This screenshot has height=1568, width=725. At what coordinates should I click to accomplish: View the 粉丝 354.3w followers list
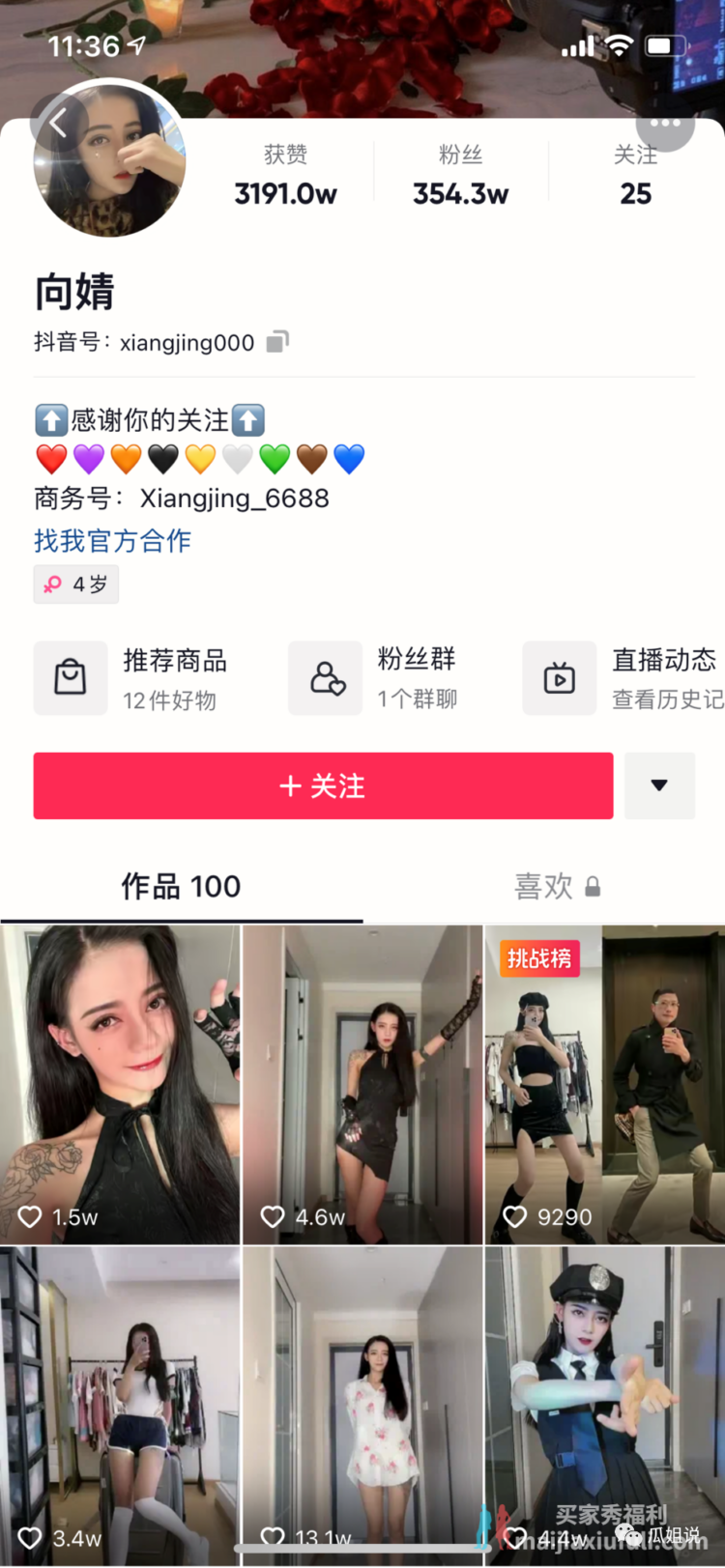(x=460, y=177)
